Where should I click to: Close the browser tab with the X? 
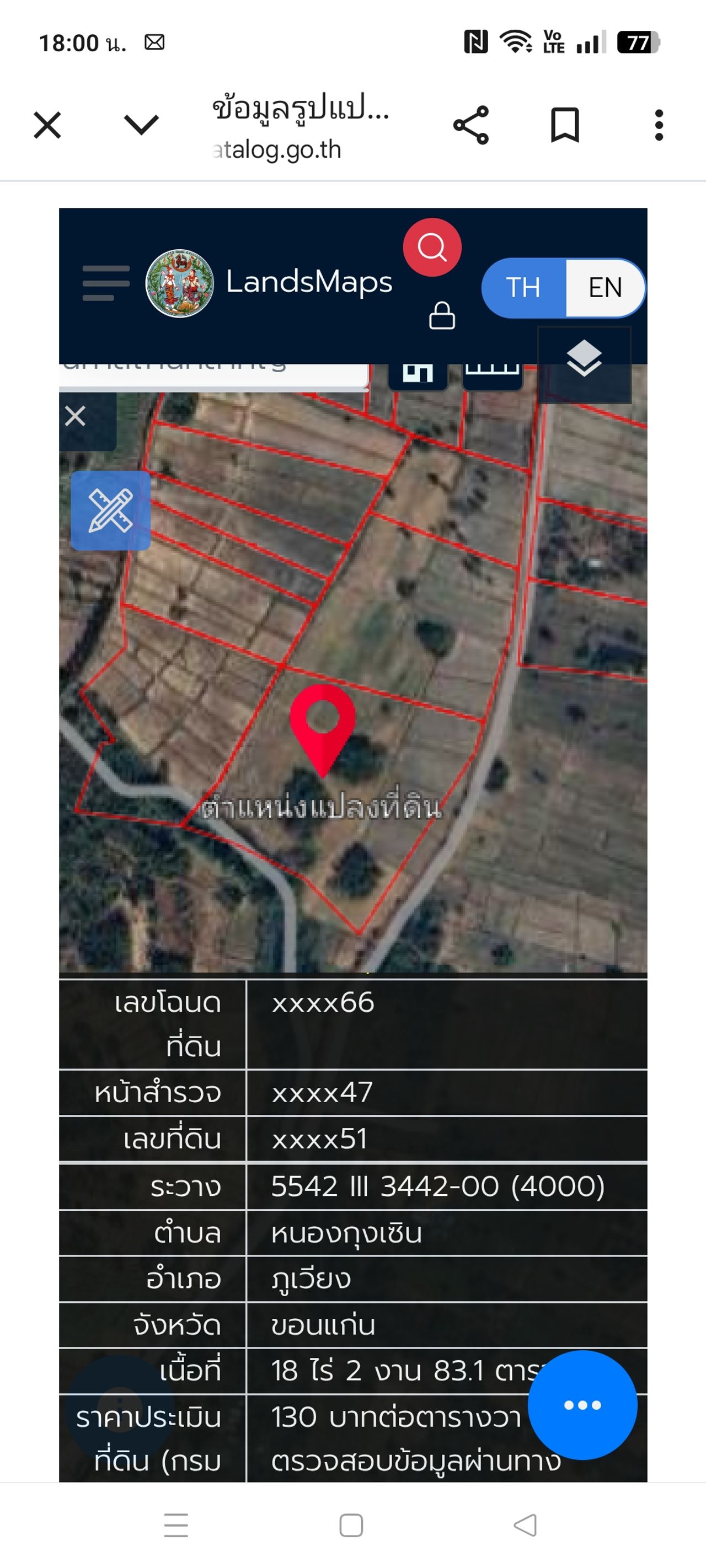tap(47, 125)
